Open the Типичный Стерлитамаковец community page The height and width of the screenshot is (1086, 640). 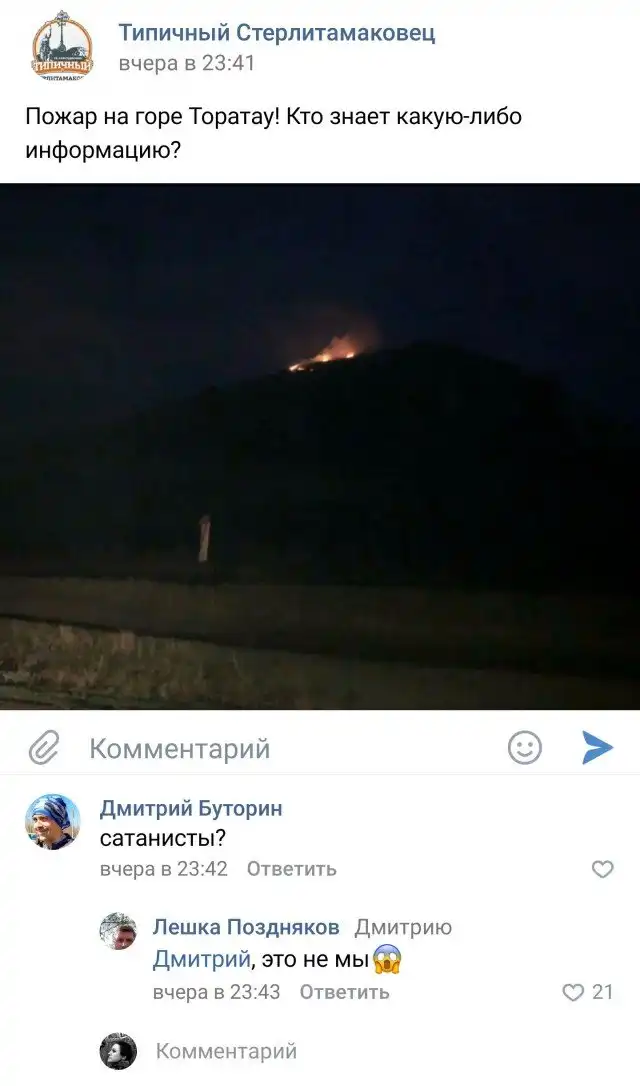(276, 33)
